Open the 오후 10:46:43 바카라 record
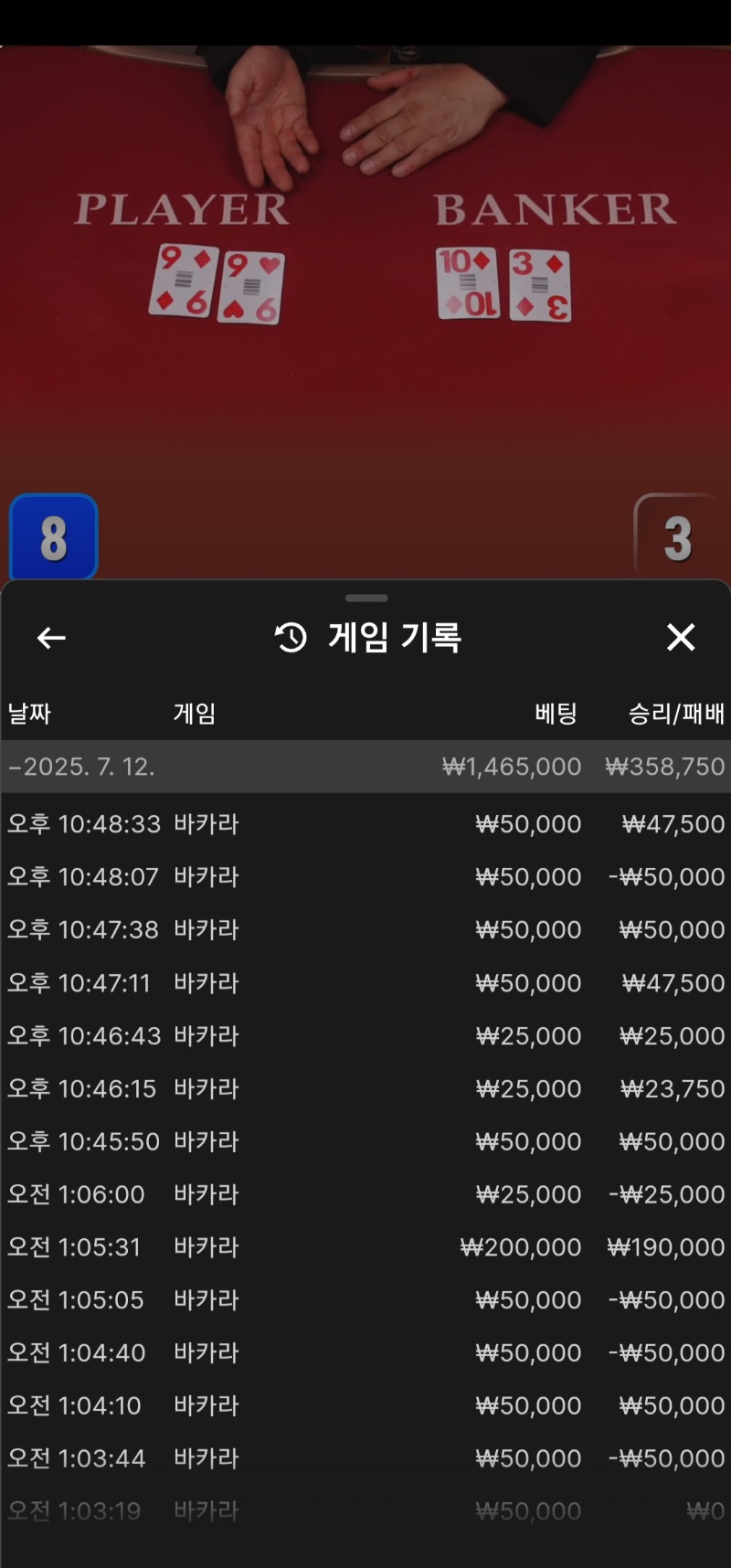 pyautogui.click(x=365, y=1036)
